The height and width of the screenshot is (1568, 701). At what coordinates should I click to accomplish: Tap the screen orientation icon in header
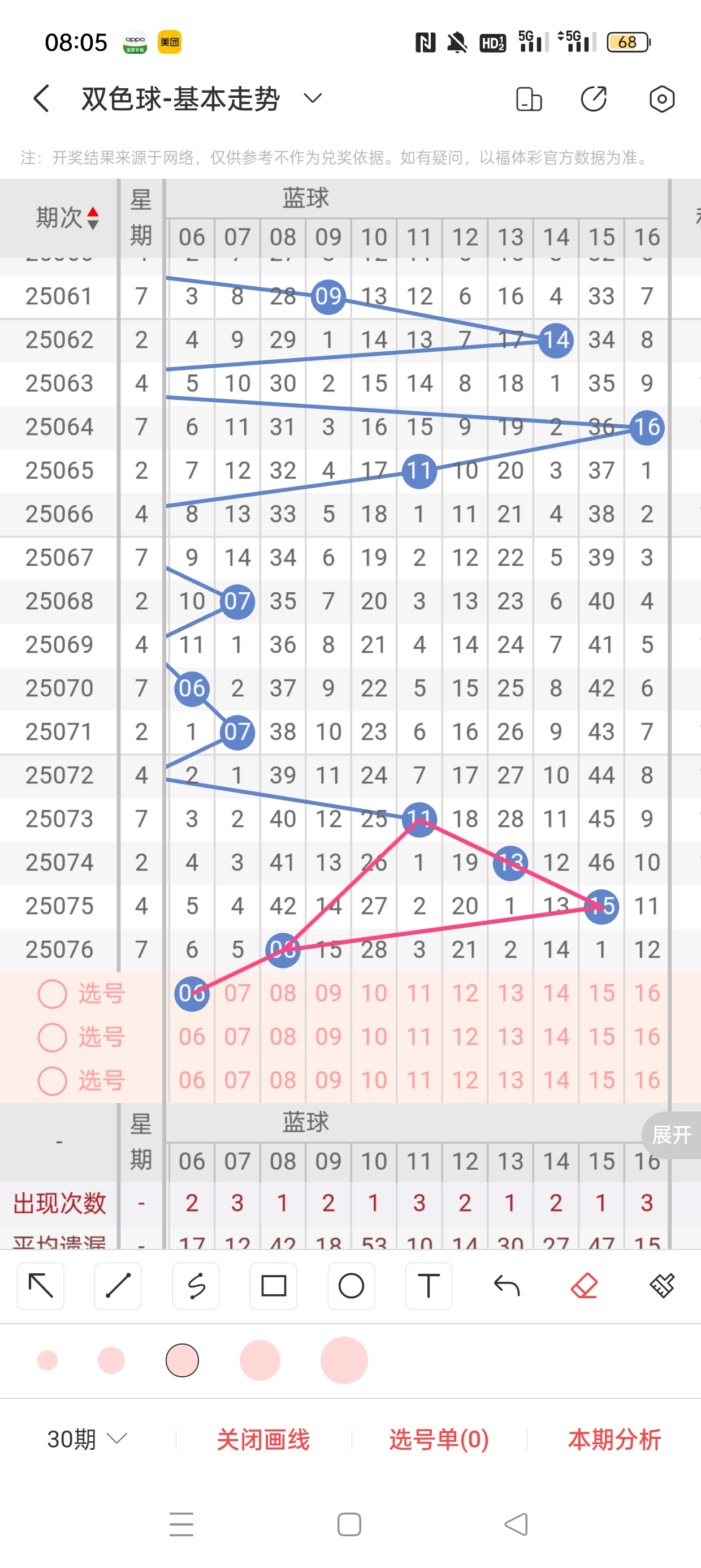pyautogui.click(x=528, y=98)
